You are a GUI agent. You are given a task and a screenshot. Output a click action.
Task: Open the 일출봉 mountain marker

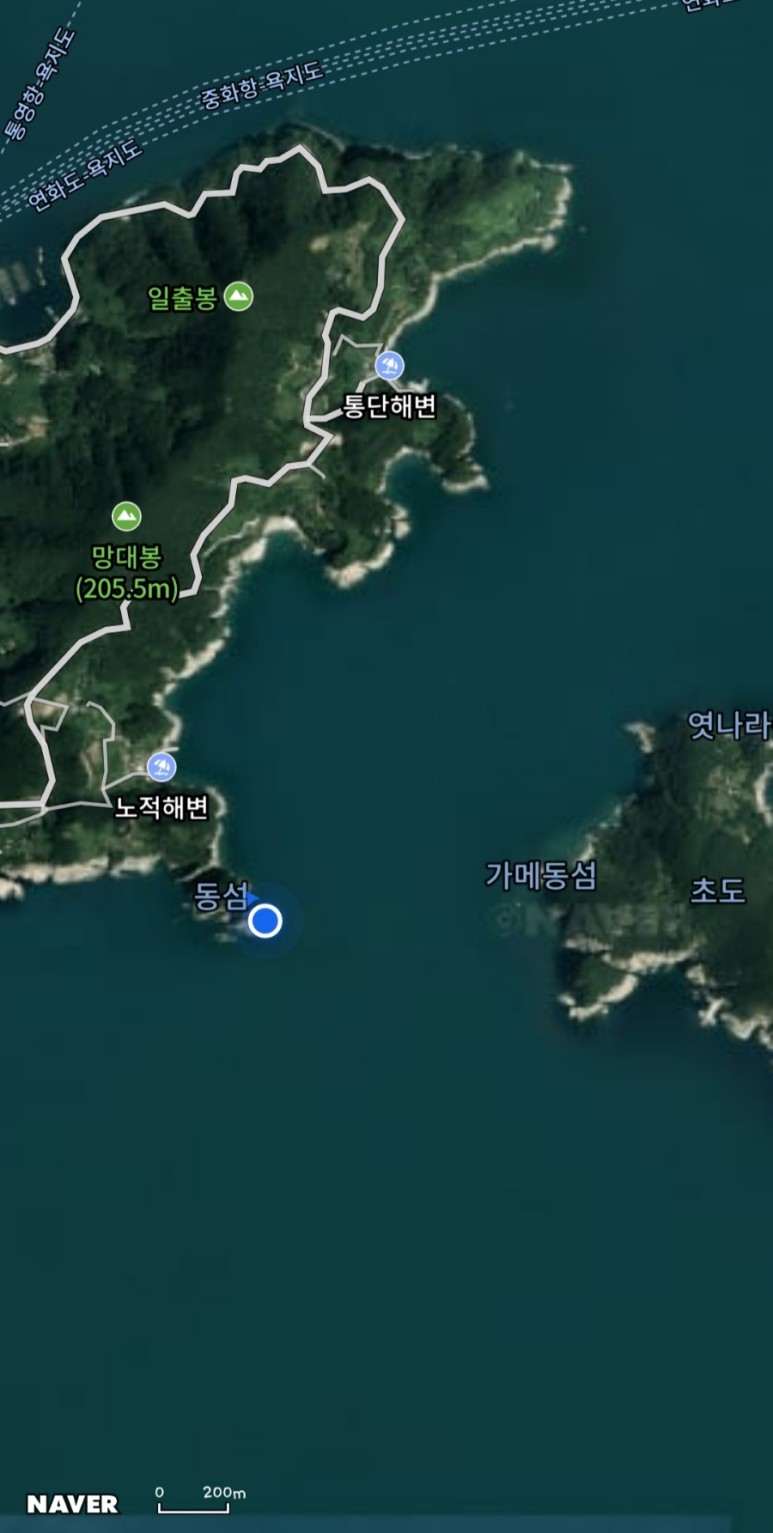[x=238, y=296]
